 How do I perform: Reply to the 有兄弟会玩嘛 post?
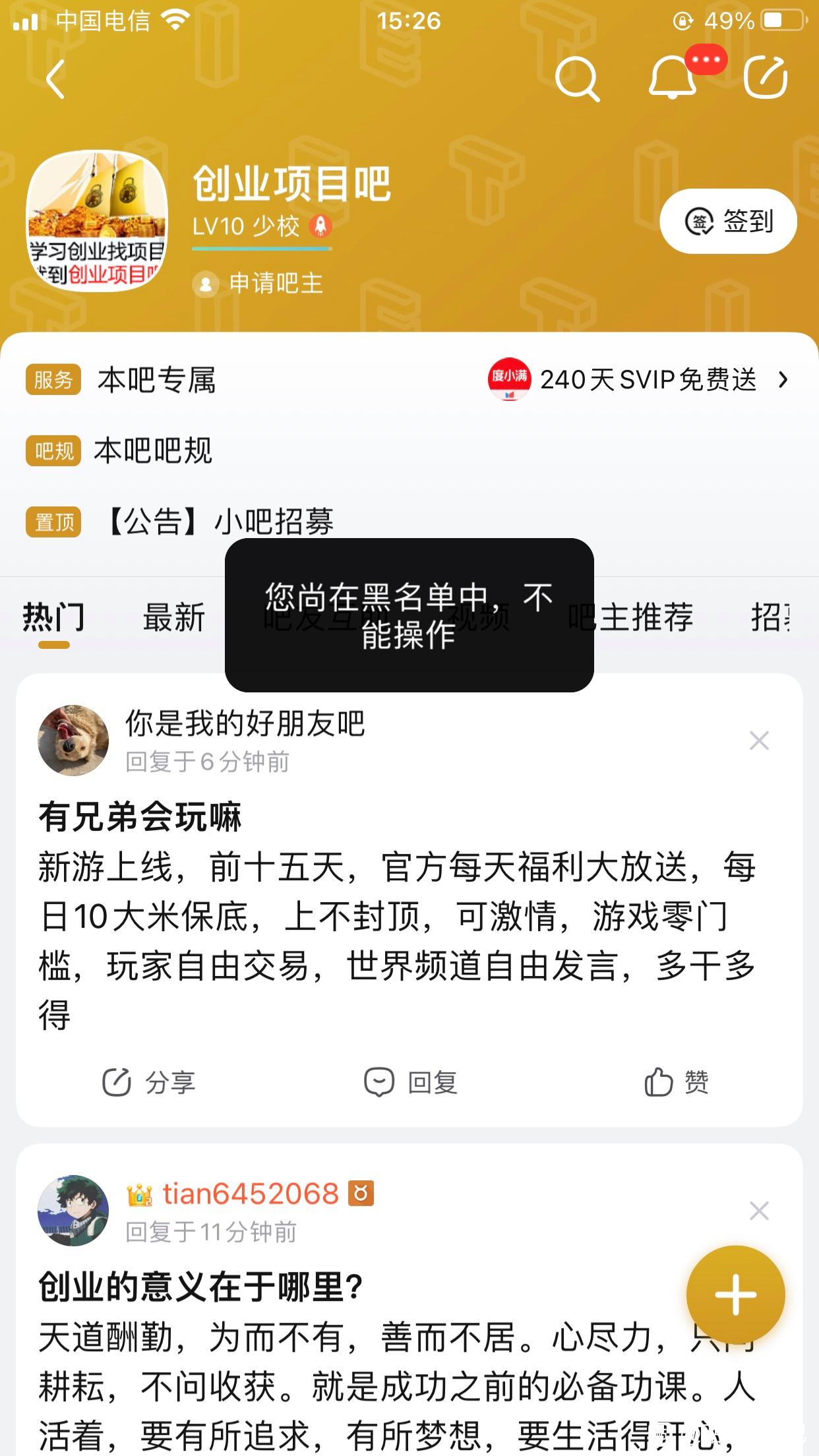[410, 1082]
